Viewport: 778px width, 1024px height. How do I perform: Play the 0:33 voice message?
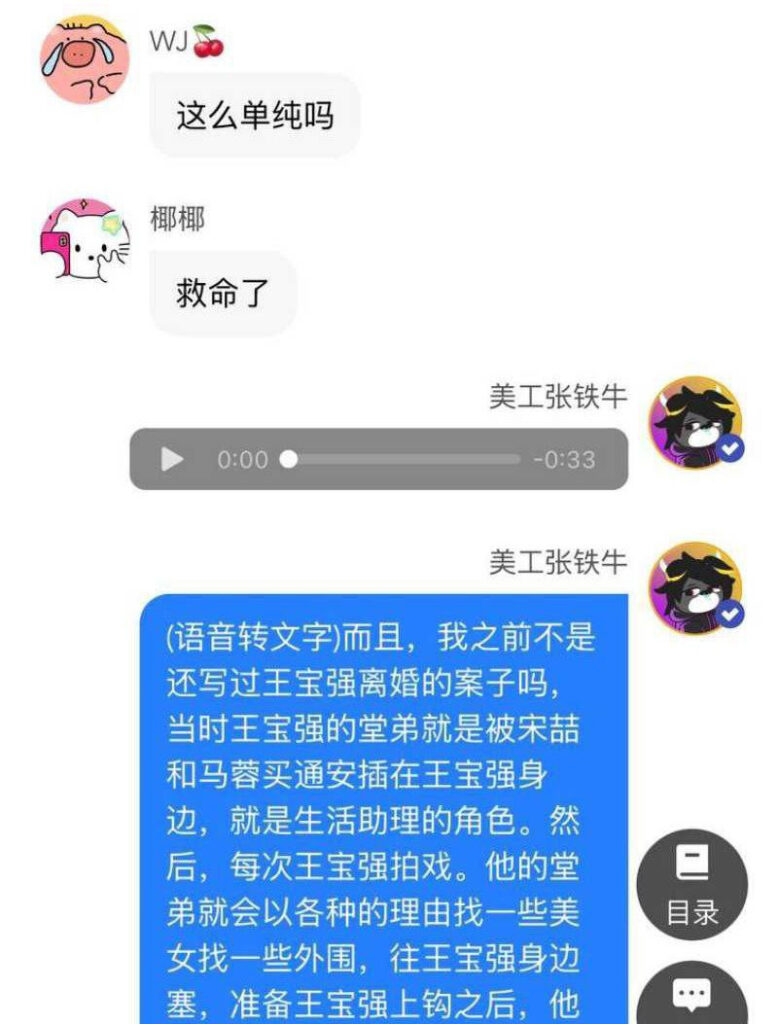coord(172,460)
